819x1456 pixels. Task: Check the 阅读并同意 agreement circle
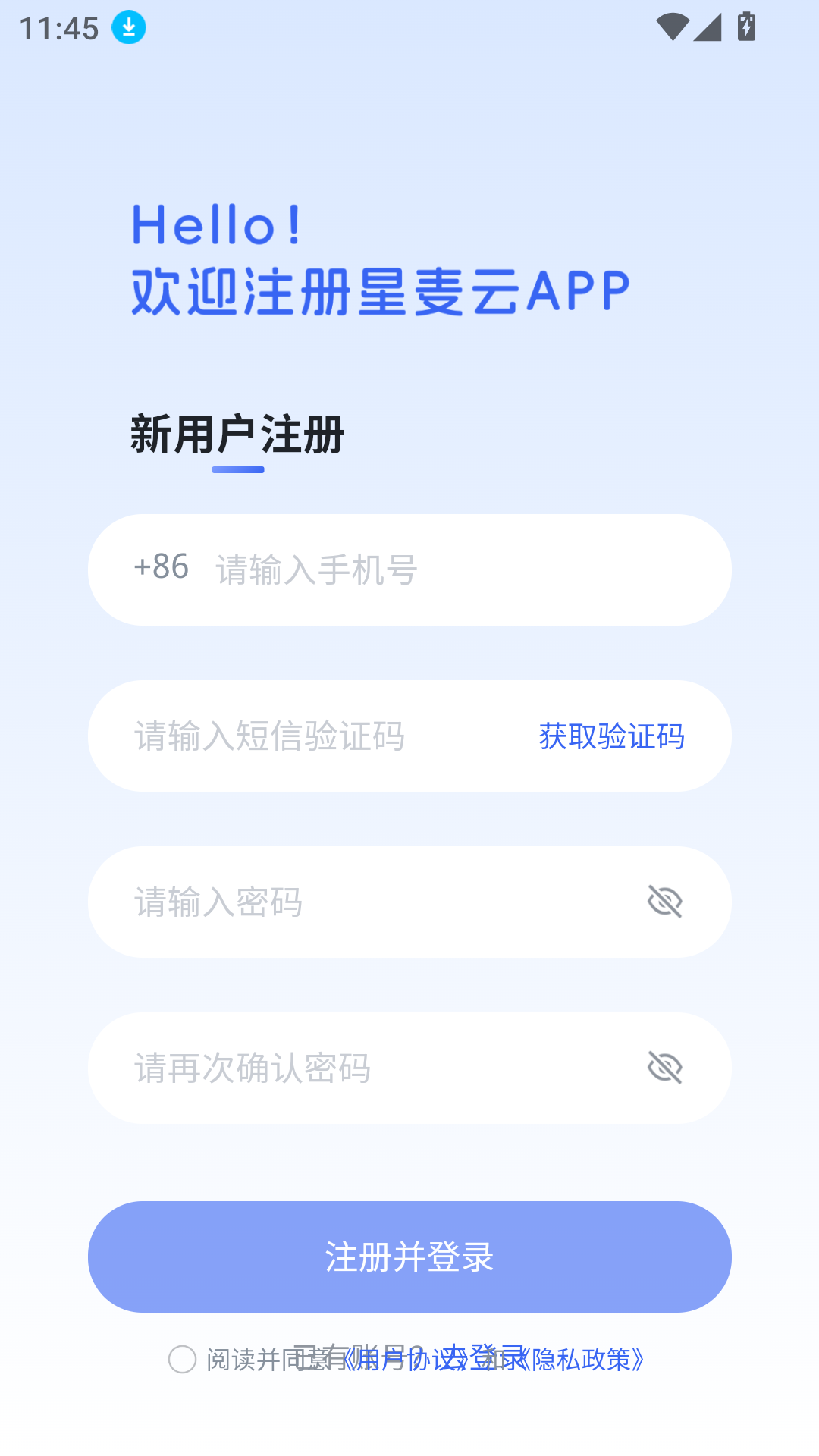coord(182,1360)
